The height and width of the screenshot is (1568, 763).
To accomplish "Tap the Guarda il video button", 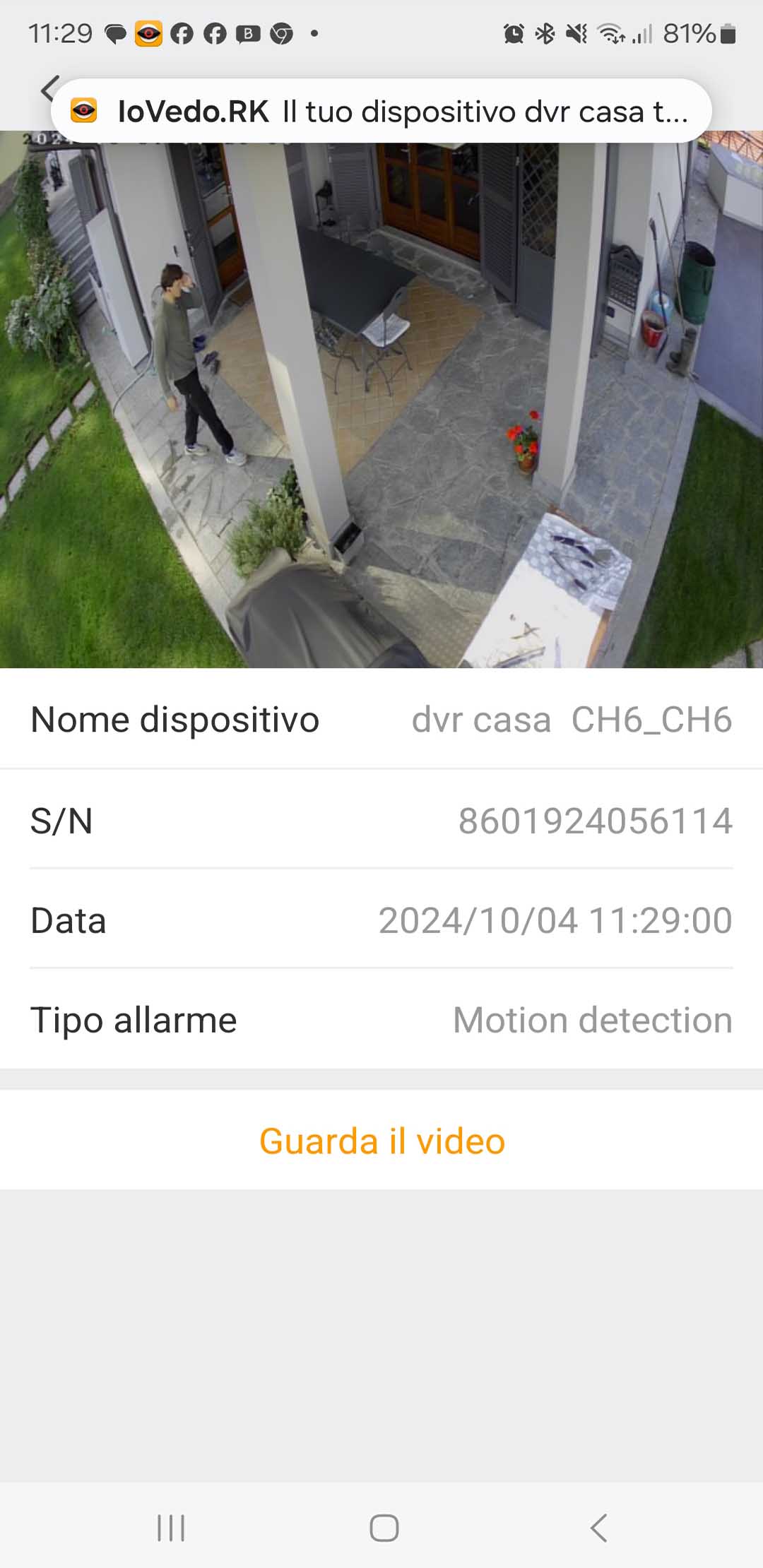I will (381, 1141).
